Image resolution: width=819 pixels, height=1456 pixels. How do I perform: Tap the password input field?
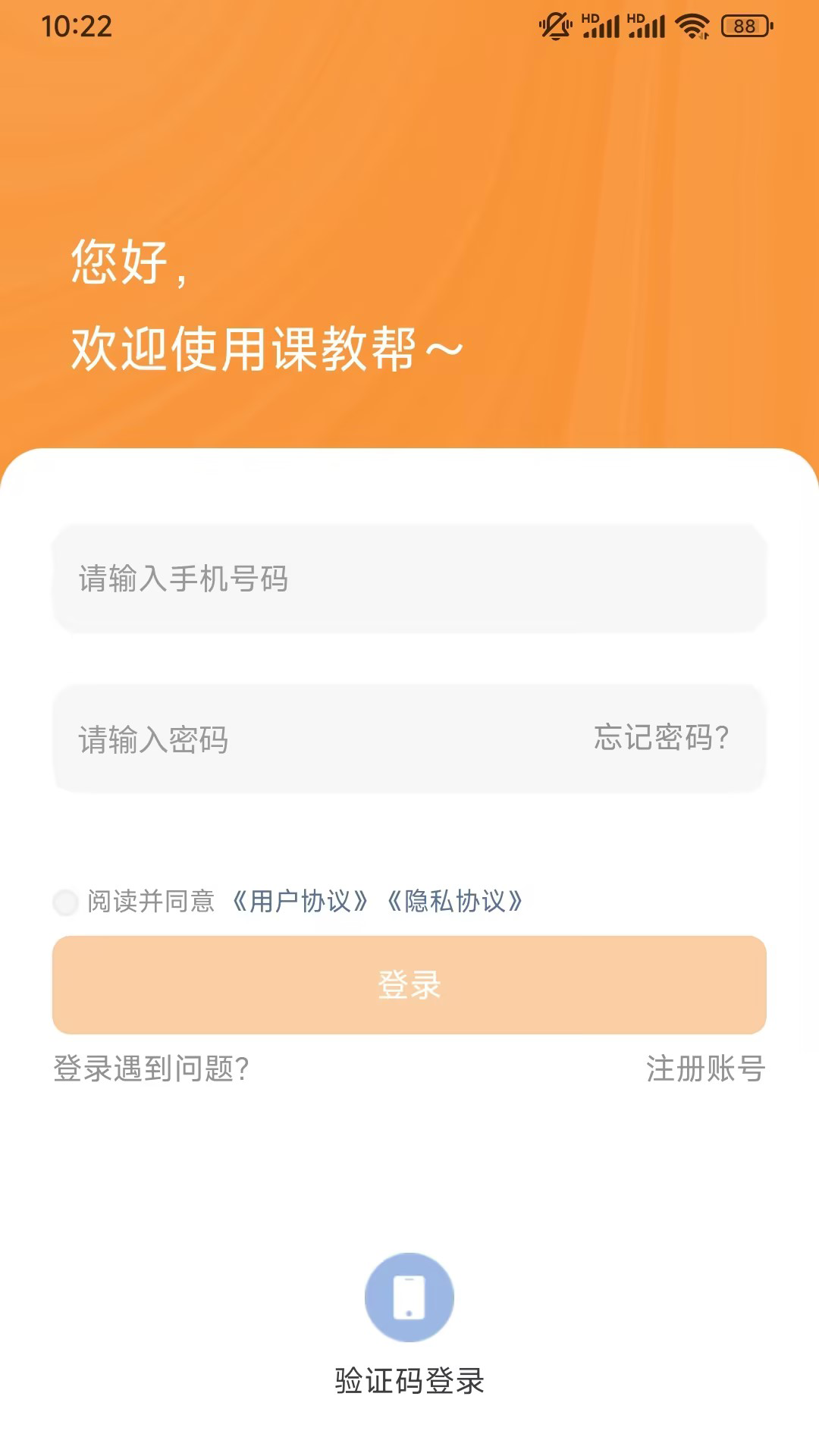point(303,739)
